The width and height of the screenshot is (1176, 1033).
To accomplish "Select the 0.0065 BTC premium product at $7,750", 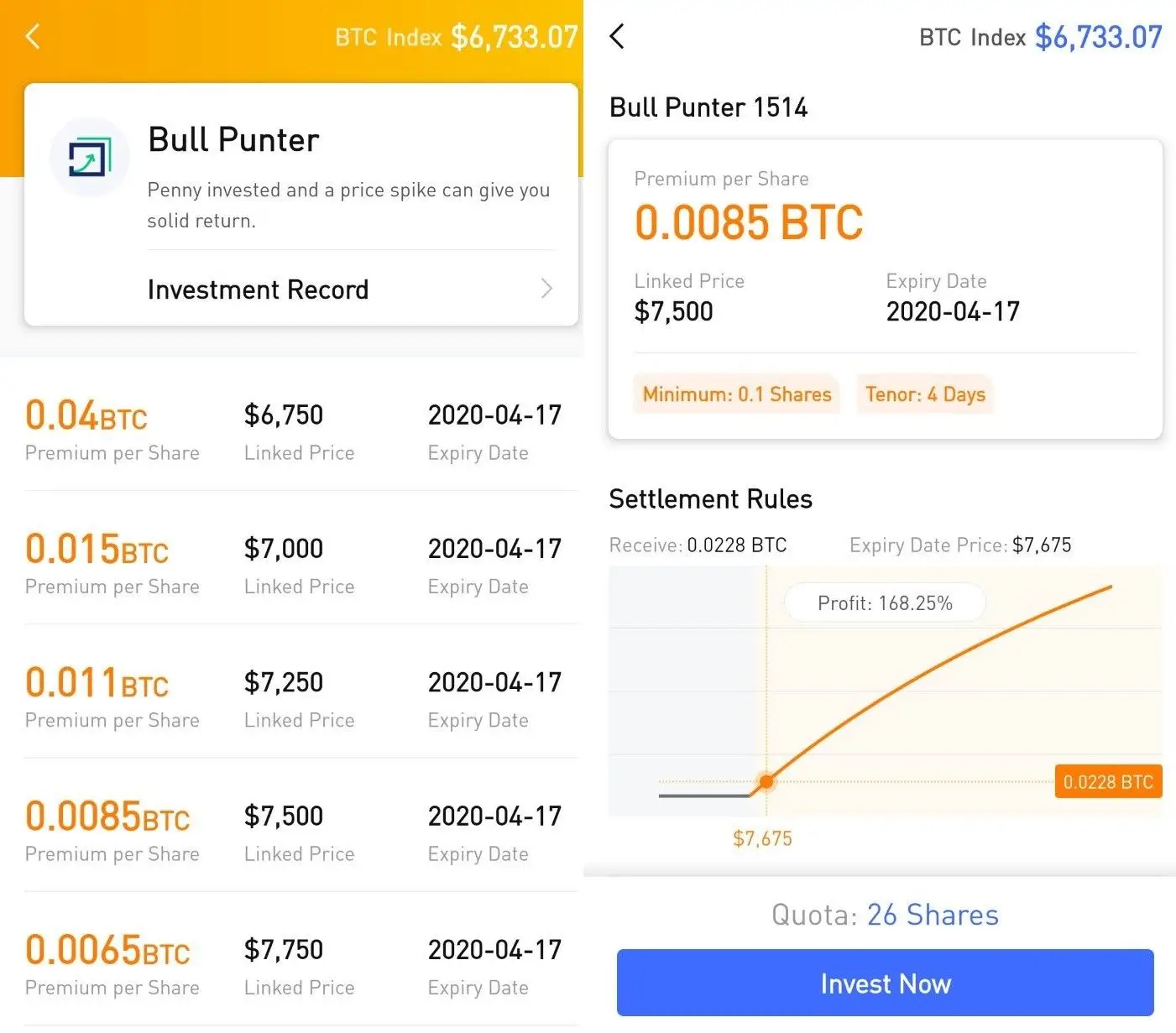I will [294, 966].
